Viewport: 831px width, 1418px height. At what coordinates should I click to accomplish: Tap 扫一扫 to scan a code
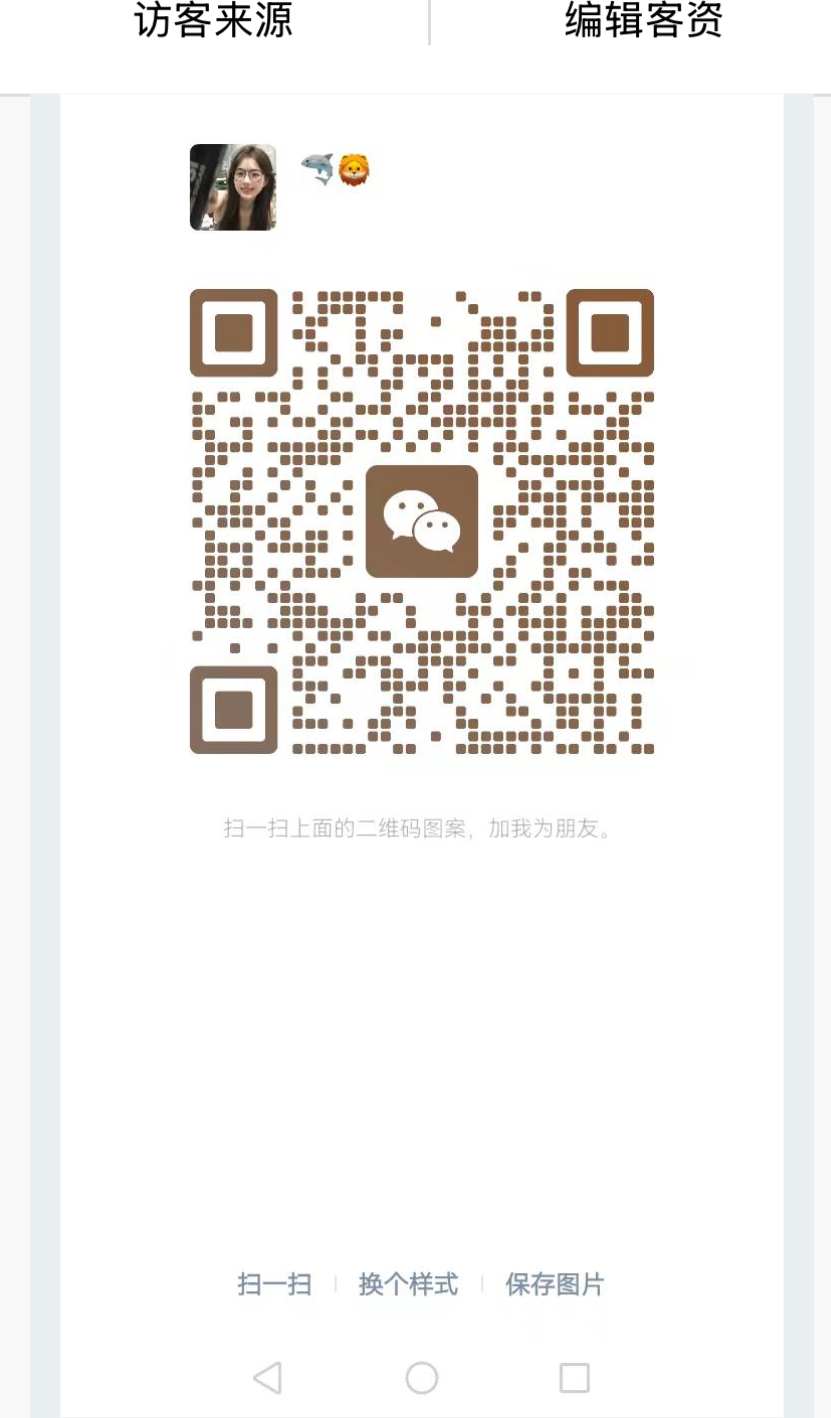point(274,1284)
